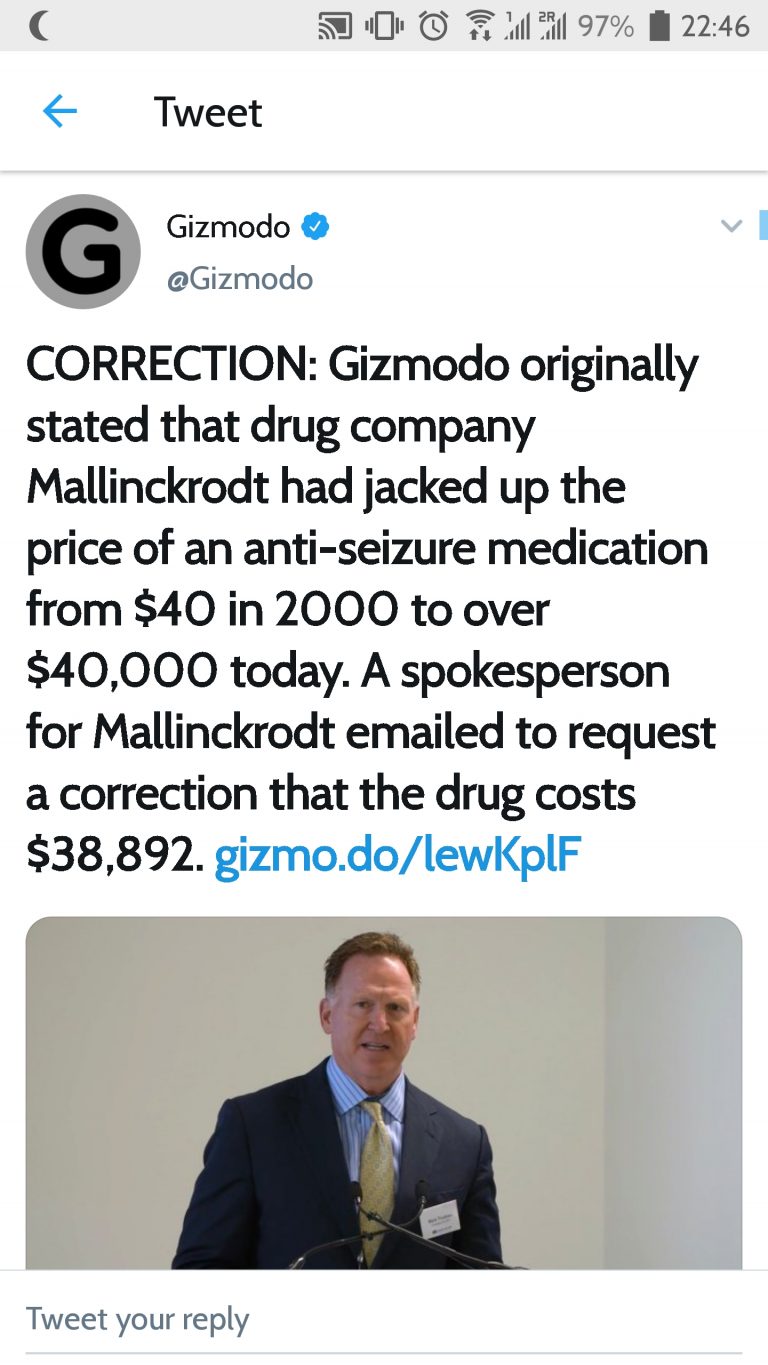Viewport: 768px width, 1365px height.
Task: Open the gizmo.do/lewKplF link
Action: point(397,855)
